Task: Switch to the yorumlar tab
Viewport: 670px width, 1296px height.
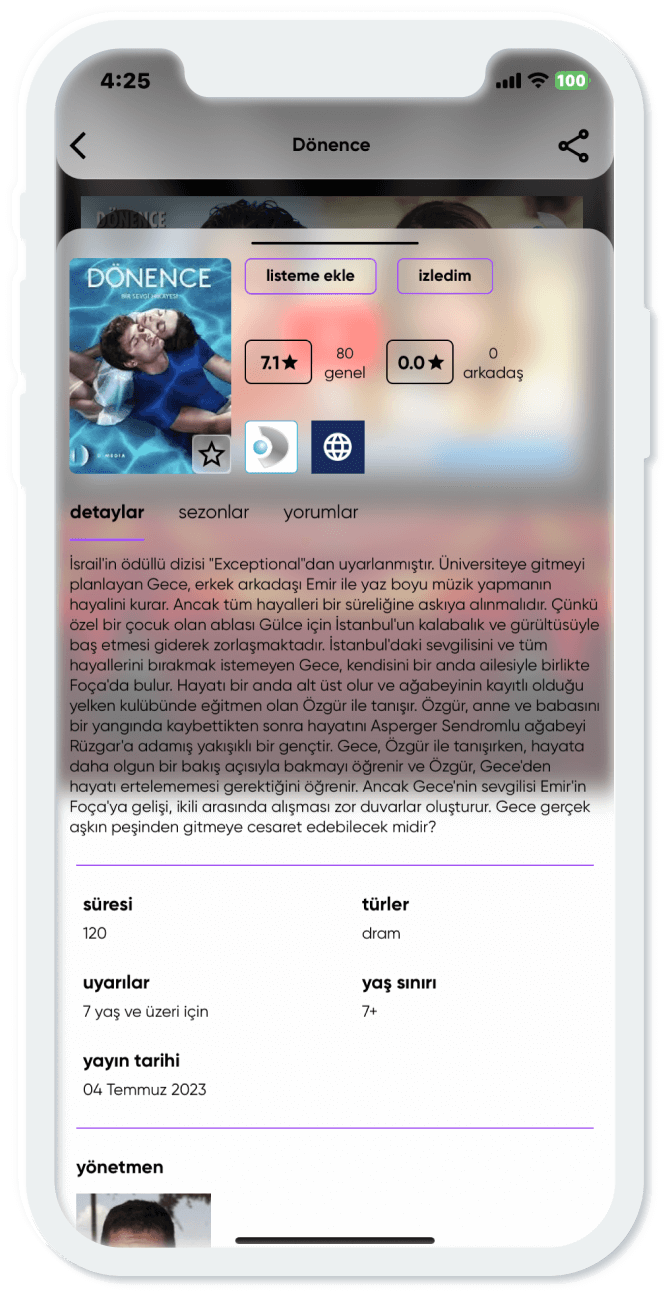Action: click(320, 512)
